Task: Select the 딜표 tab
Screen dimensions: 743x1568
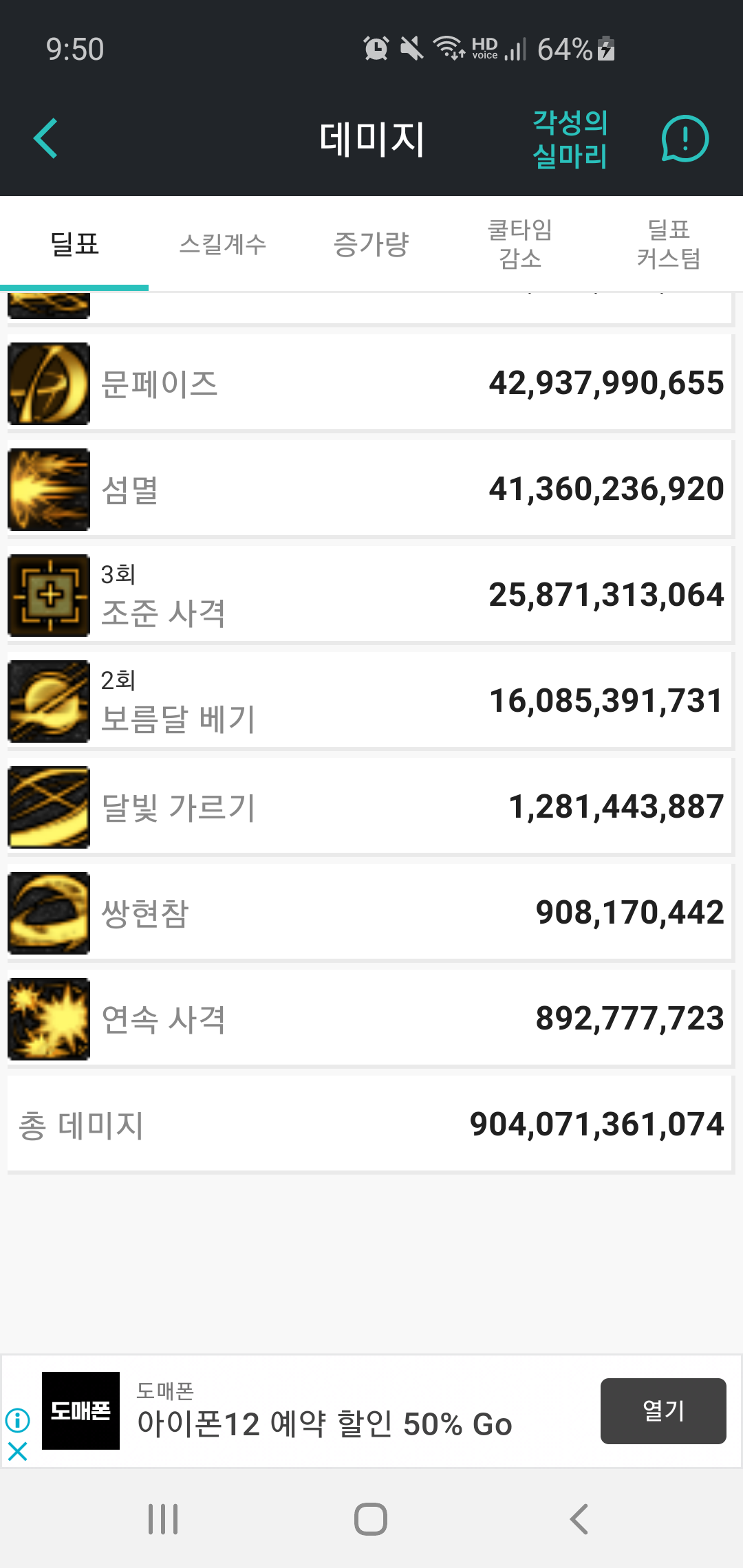Action: [74, 244]
